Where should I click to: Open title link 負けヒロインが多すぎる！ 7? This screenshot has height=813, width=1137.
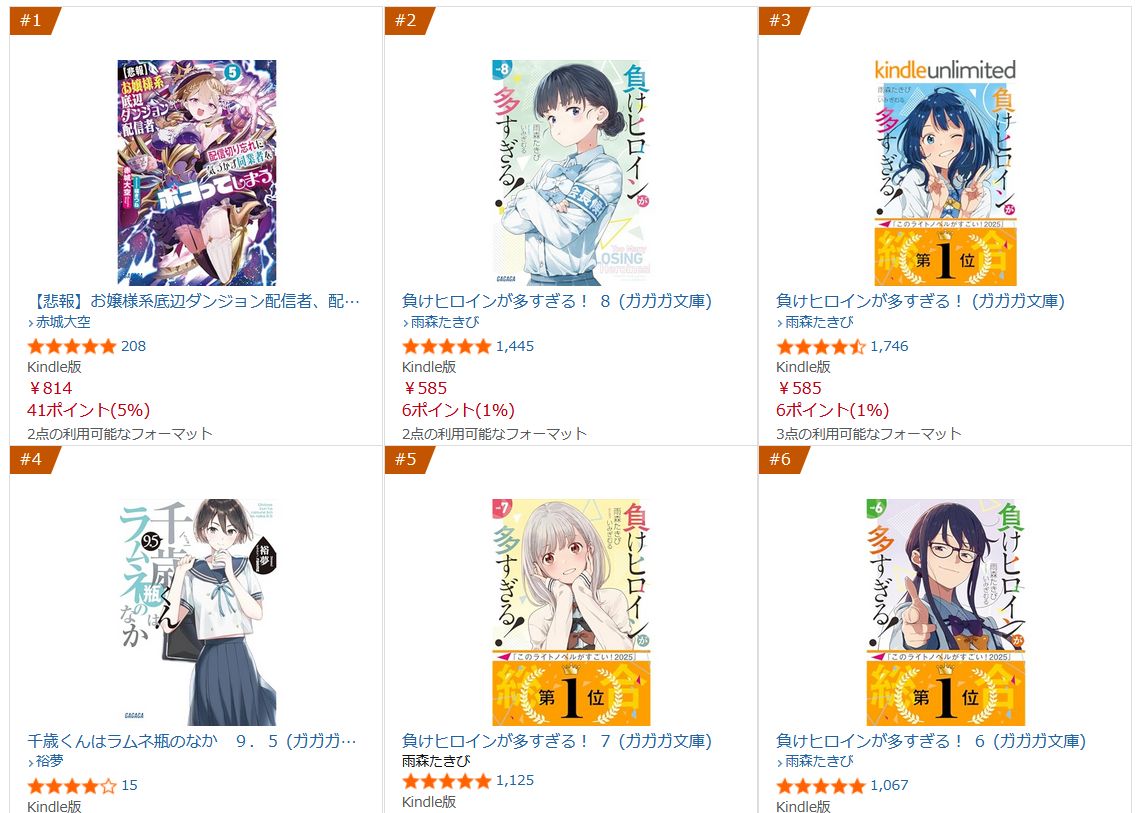point(556,741)
